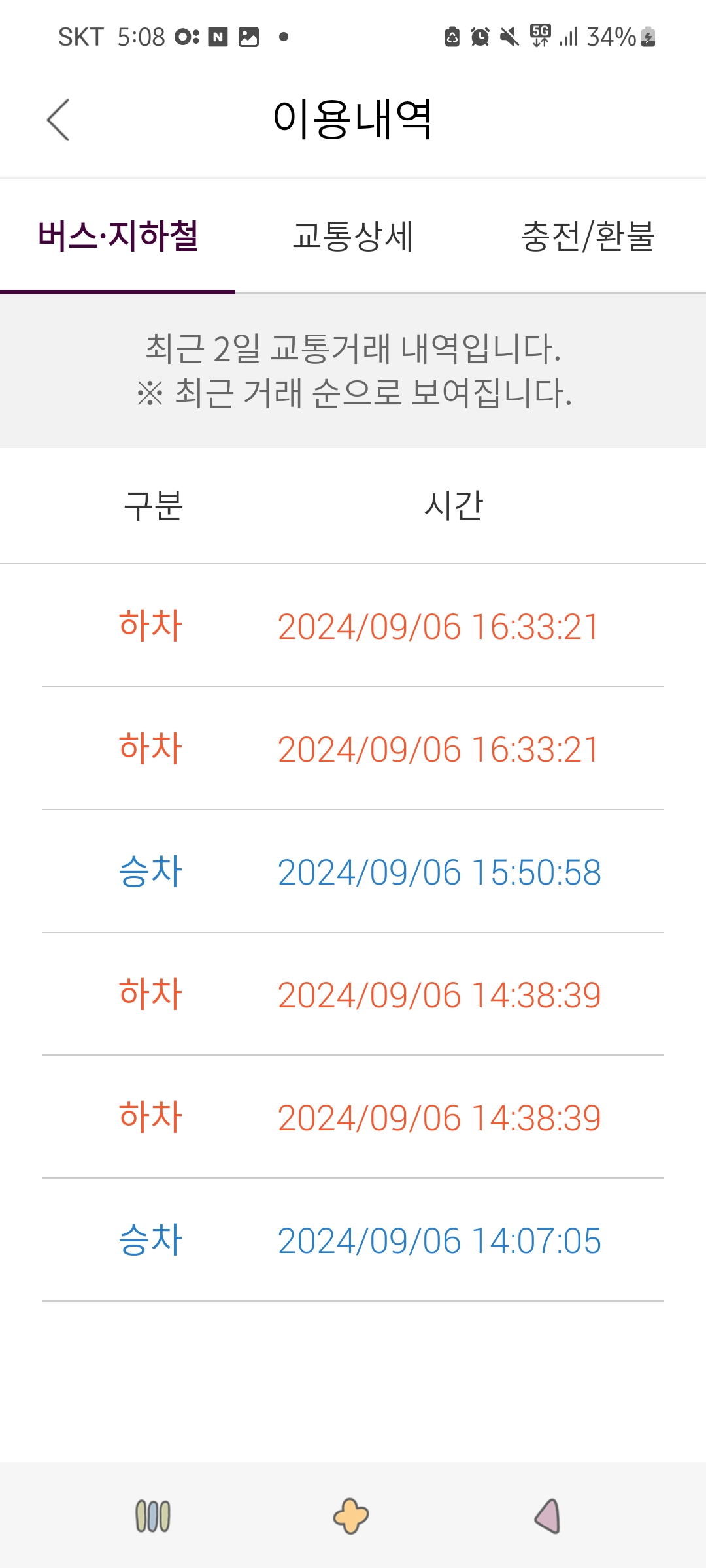Tap the system back button
Image resolution: width=706 pixels, height=1568 pixels.
coord(548,1516)
